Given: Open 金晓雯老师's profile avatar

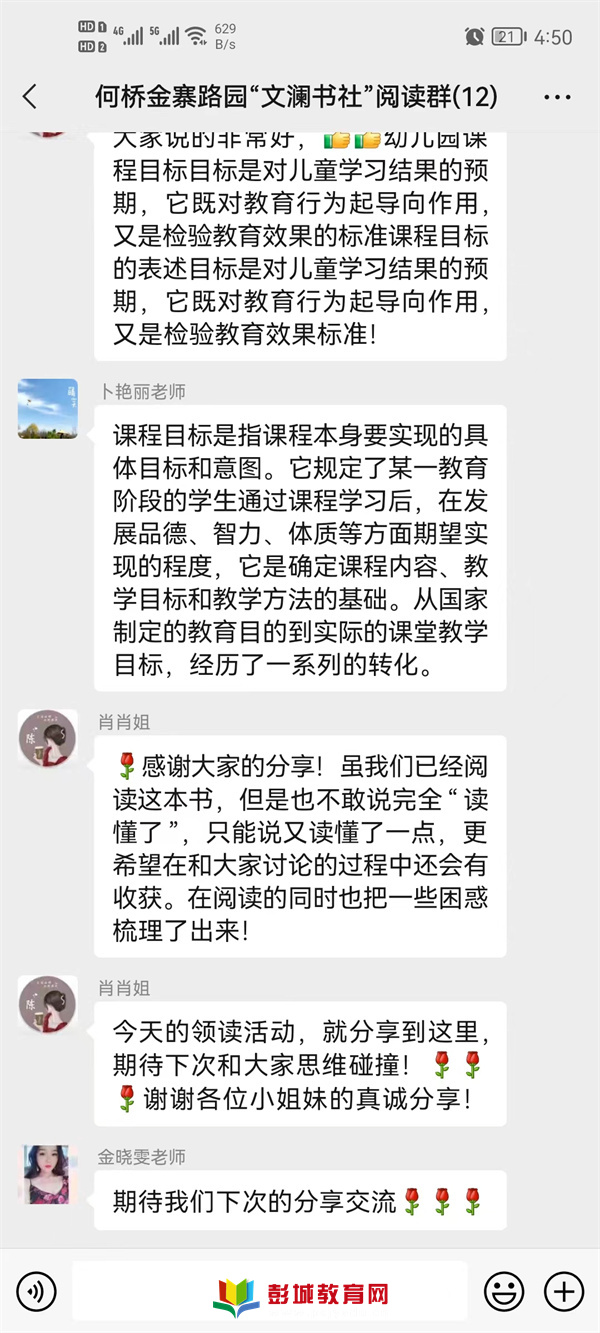Looking at the screenshot, I should [x=47, y=1174].
